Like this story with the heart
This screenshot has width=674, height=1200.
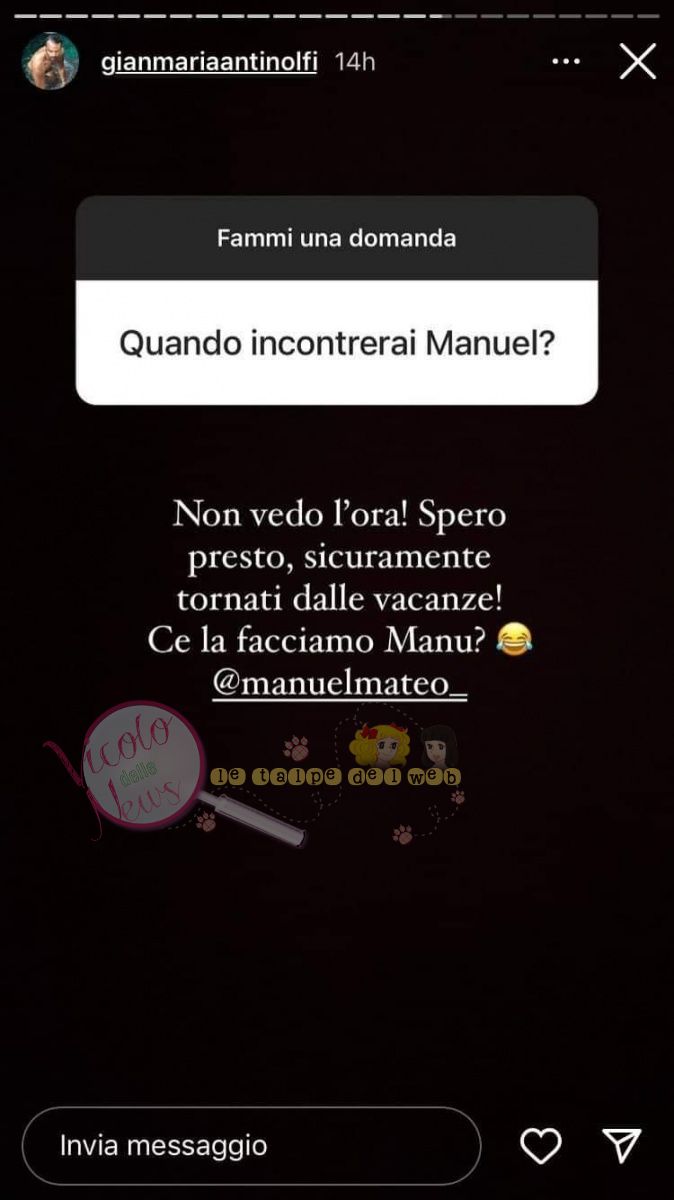tap(541, 1146)
